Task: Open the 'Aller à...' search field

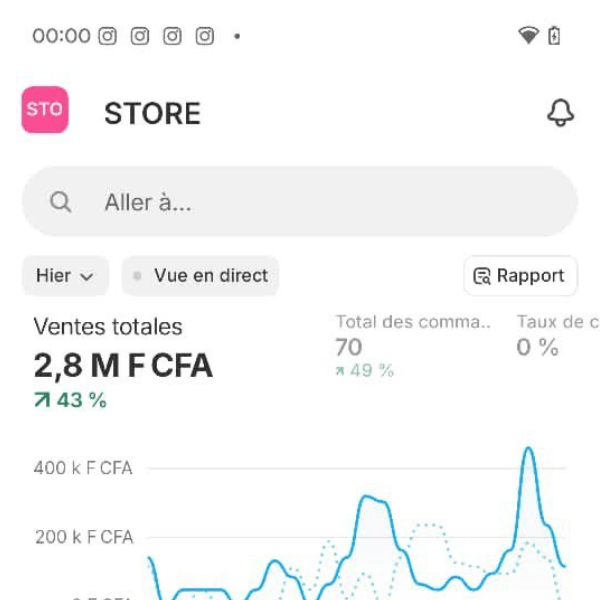Action: (x=300, y=202)
